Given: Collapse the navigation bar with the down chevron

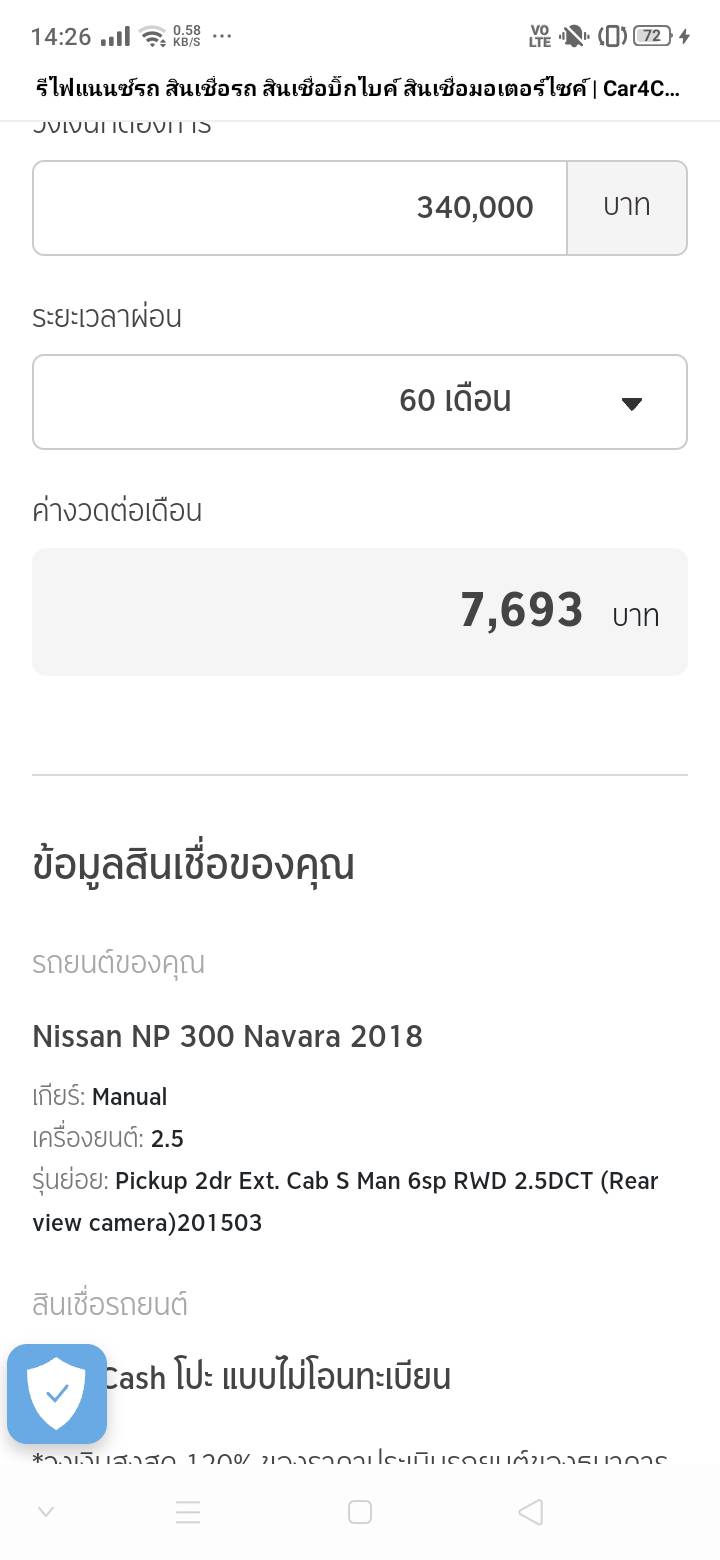Looking at the screenshot, I should [45, 1512].
